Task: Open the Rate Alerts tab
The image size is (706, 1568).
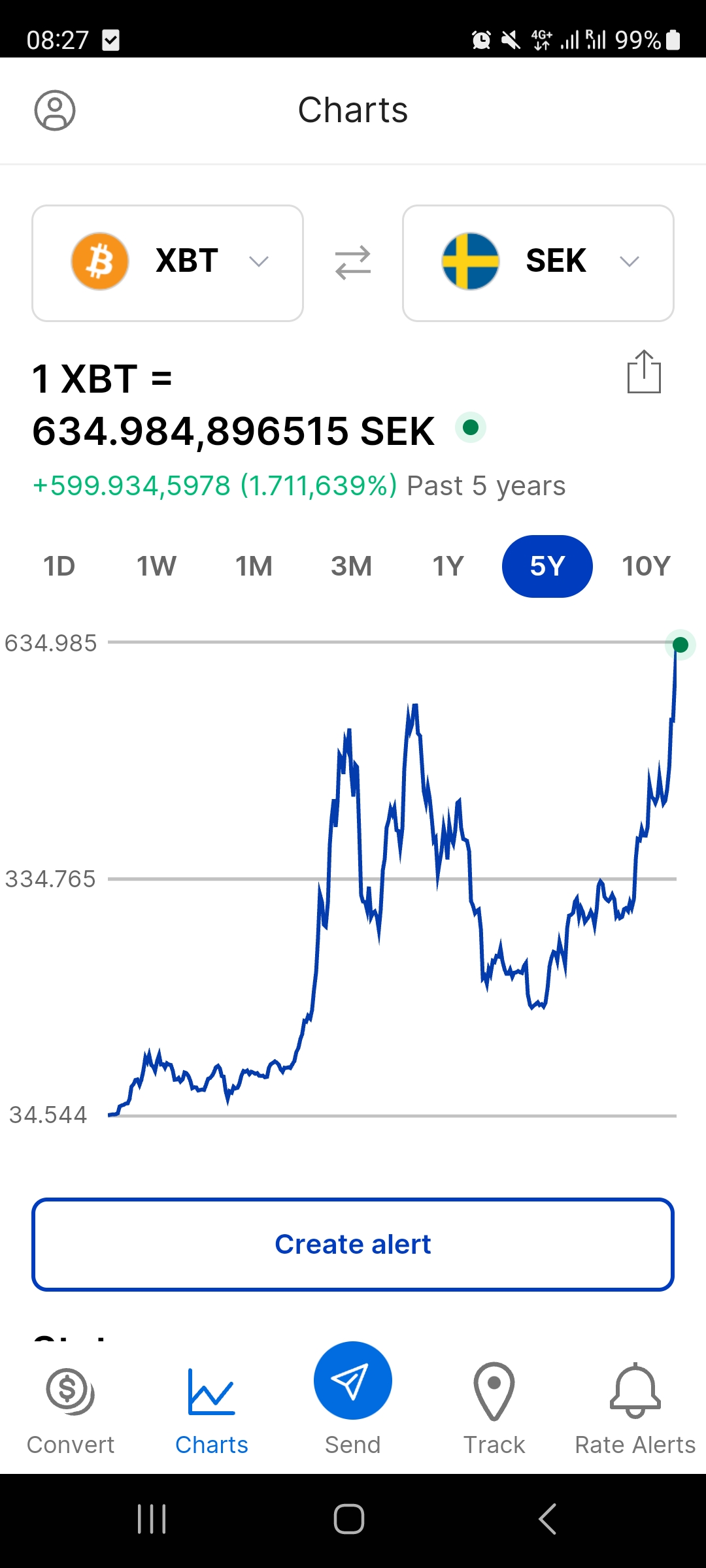Action: (x=635, y=1405)
